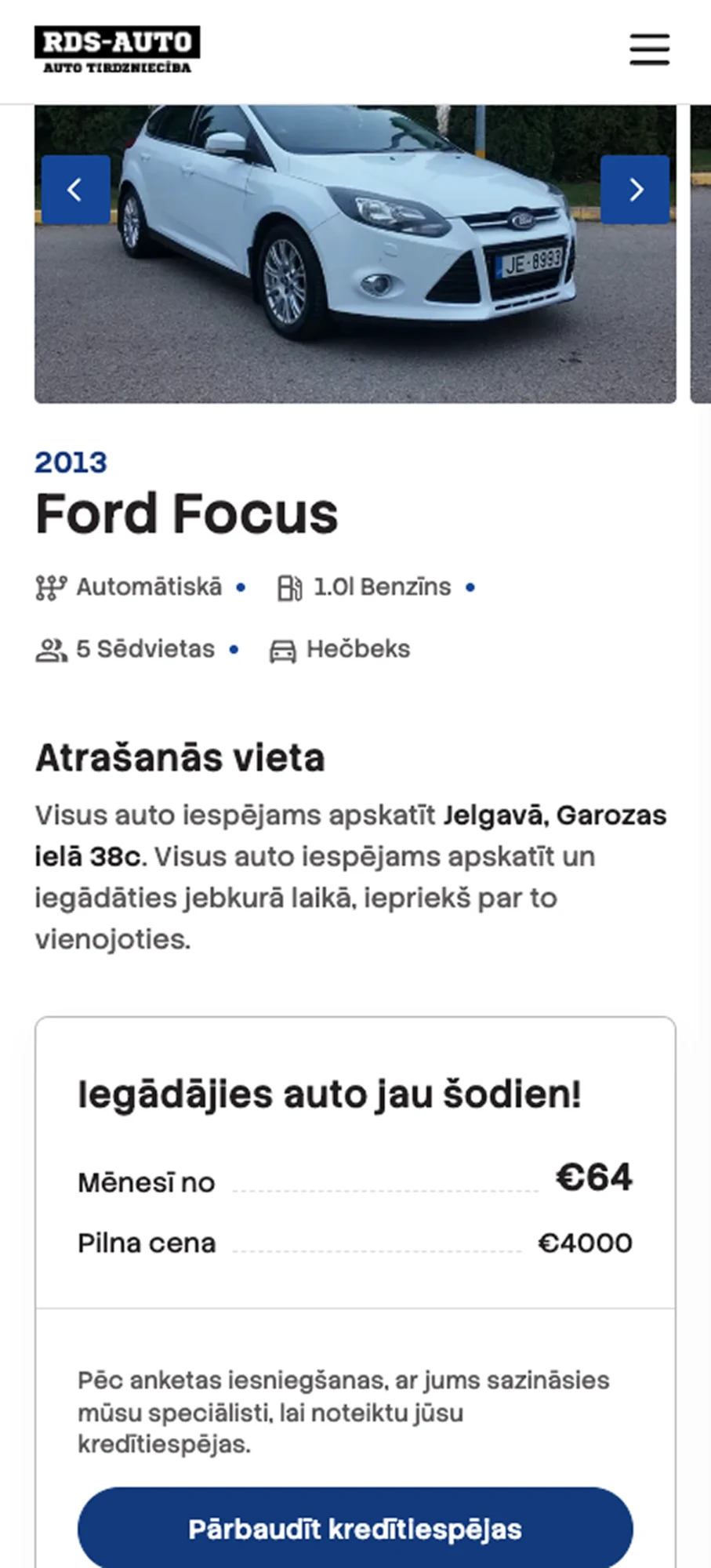This screenshot has width=711, height=1568.
Task: Show the previous car photo
Action: pyautogui.click(x=76, y=190)
